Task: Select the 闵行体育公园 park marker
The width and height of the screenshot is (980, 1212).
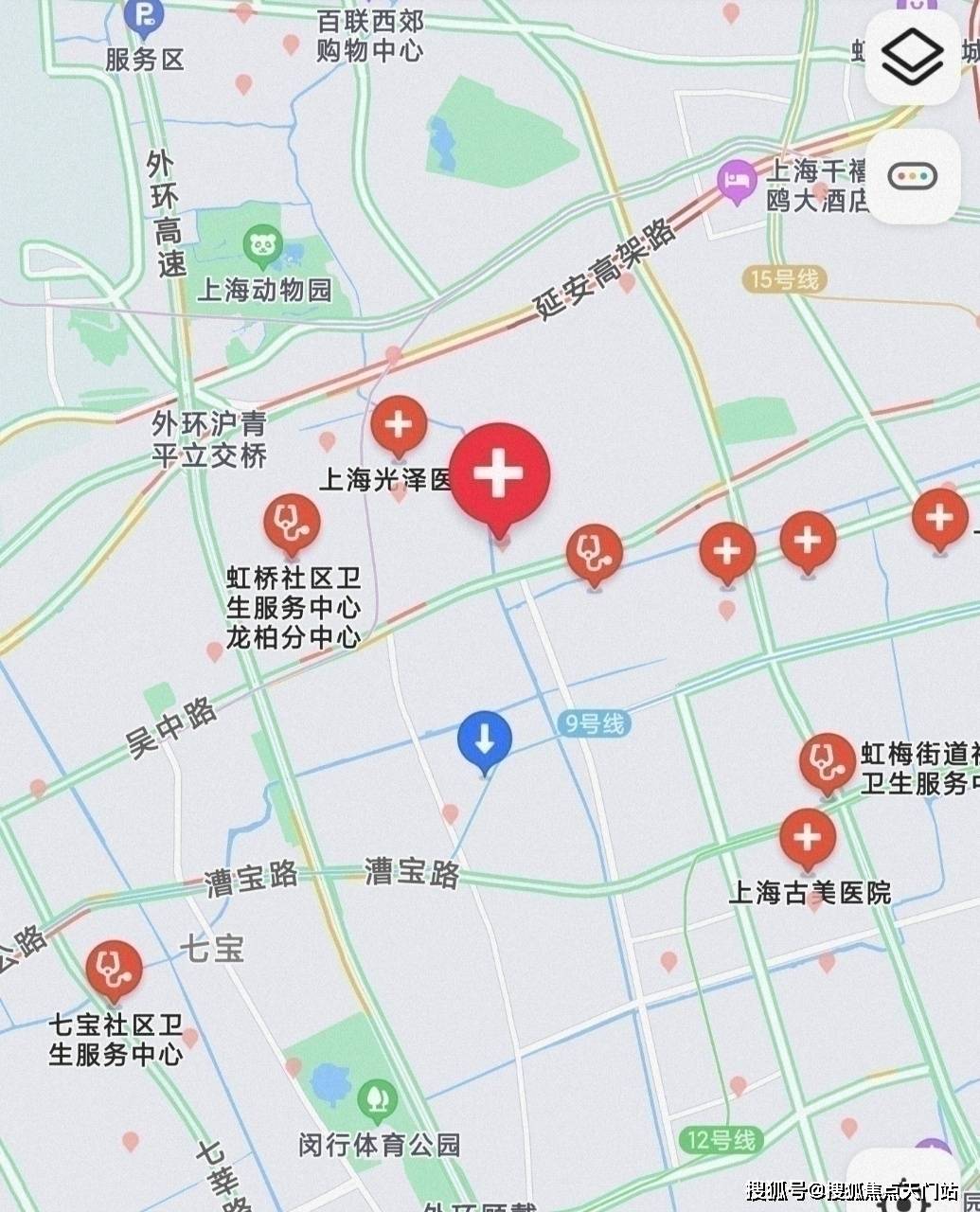Action: (377, 1099)
